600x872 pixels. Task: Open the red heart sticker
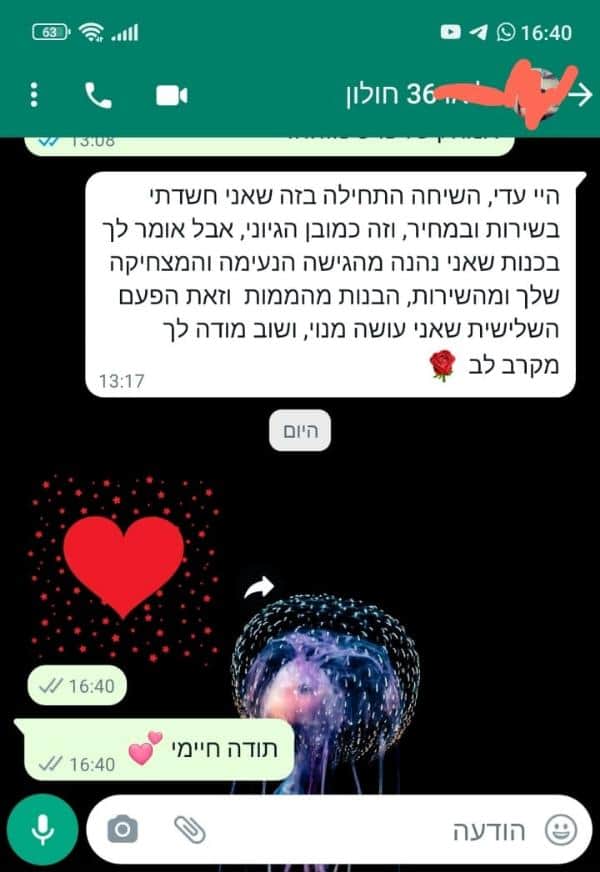coord(123,565)
